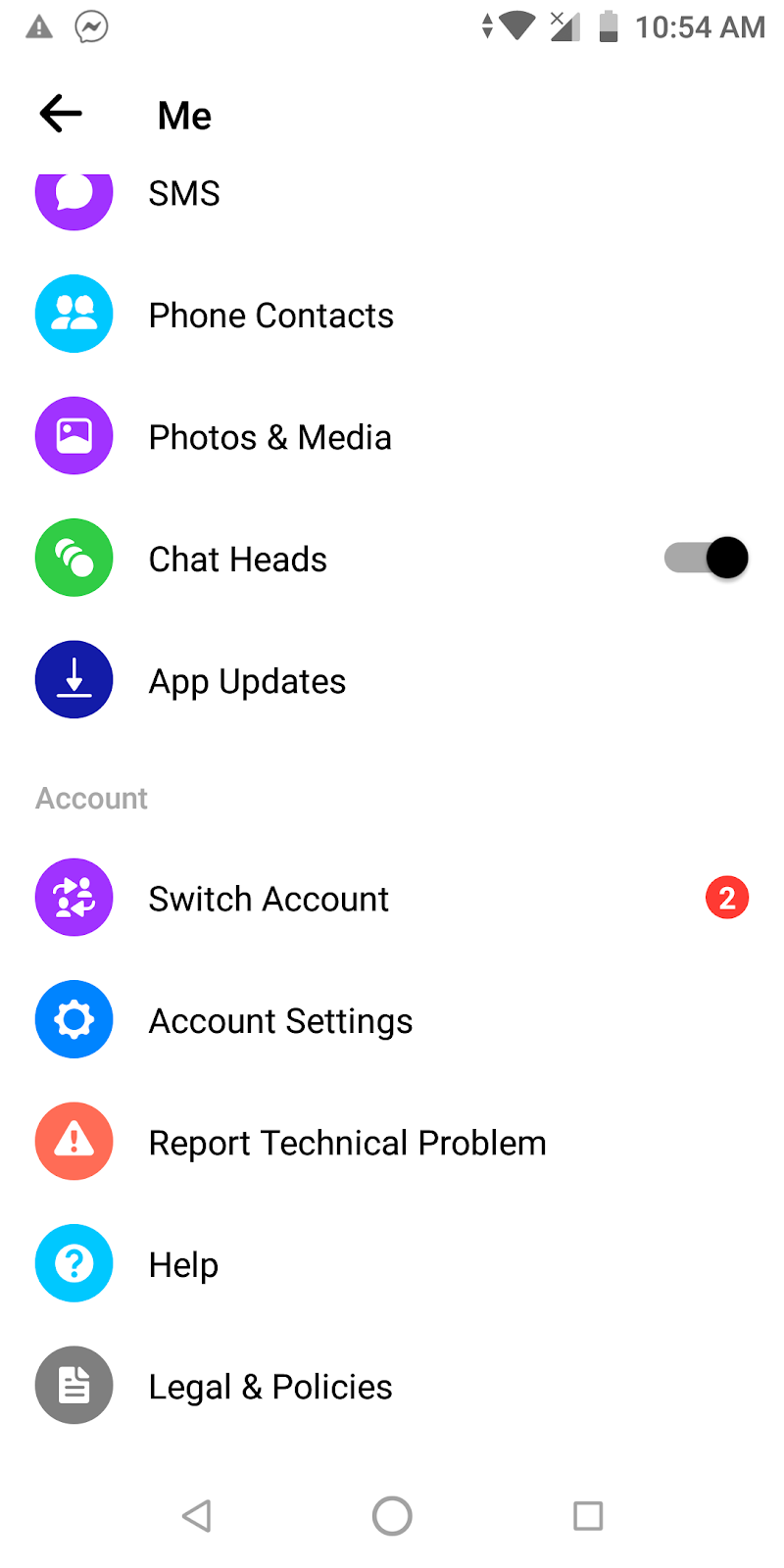This screenshot has width=784, height=1568.
Task: Tap the system home button
Action: pyautogui.click(x=392, y=1516)
